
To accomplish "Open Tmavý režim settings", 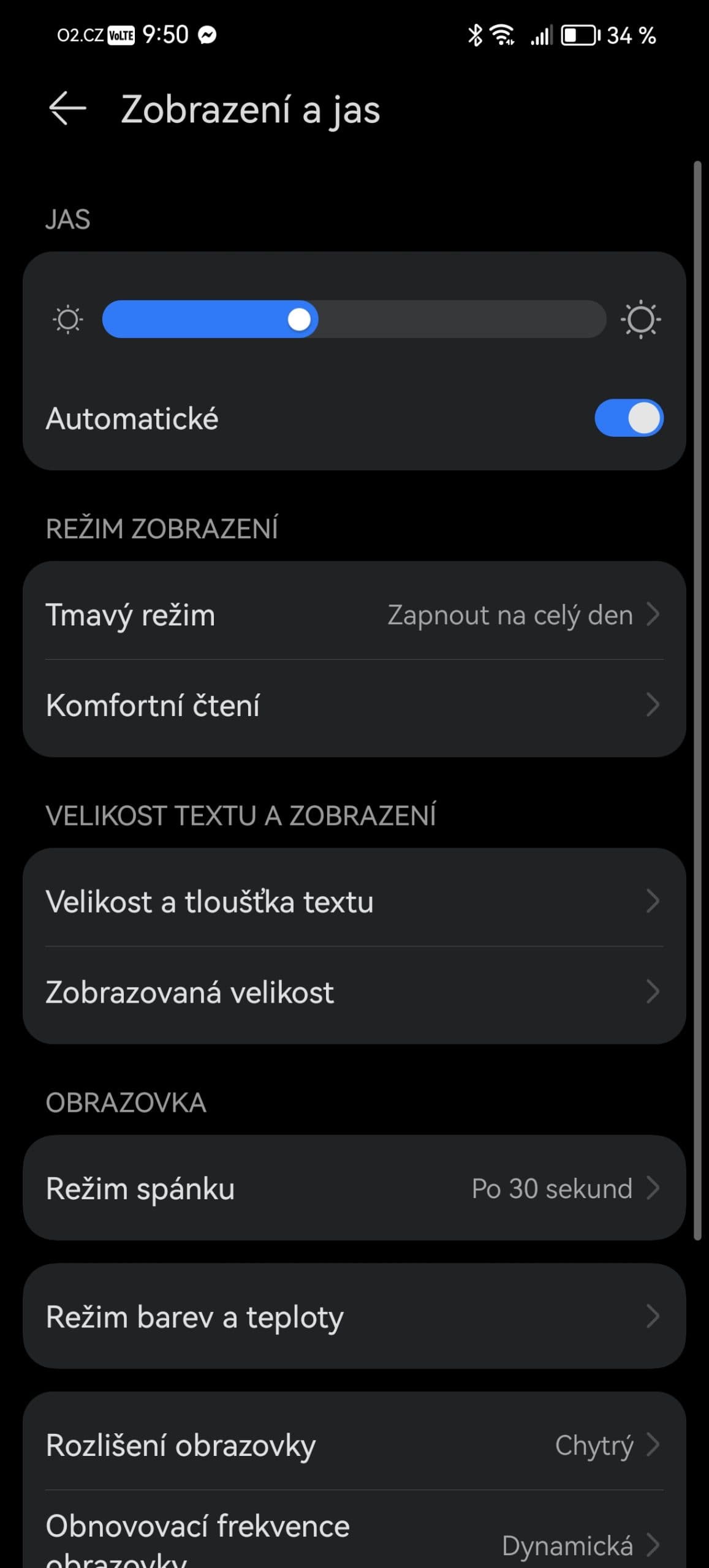I will [354, 614].
